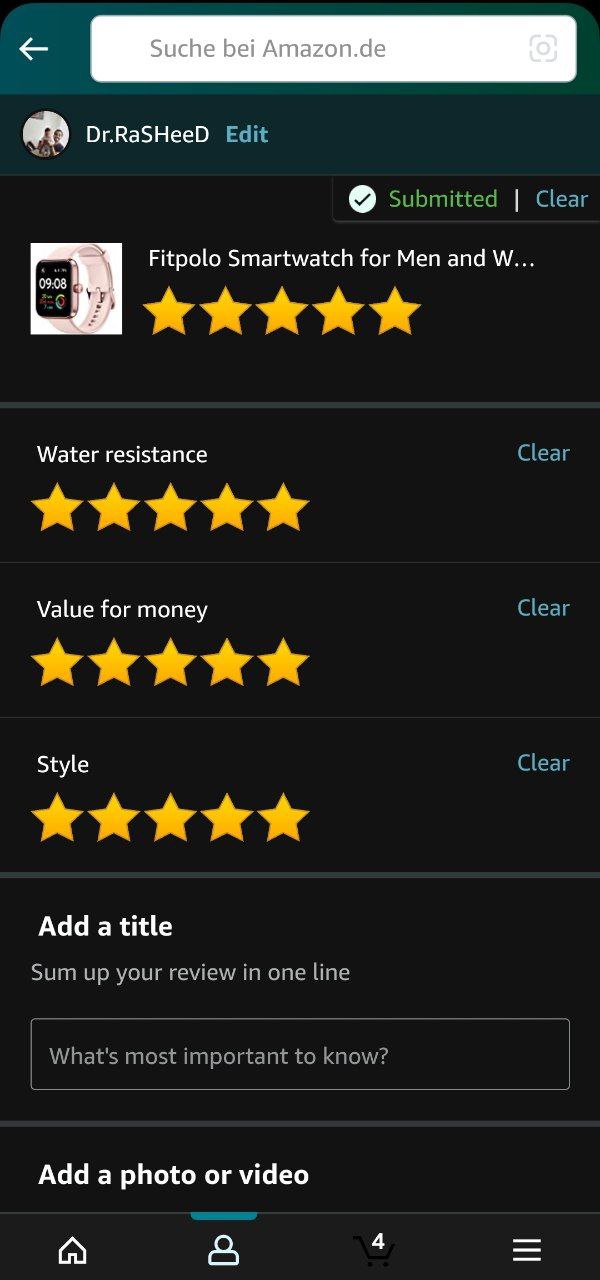Open the camera scan search icon

click(x=543, y=49)
